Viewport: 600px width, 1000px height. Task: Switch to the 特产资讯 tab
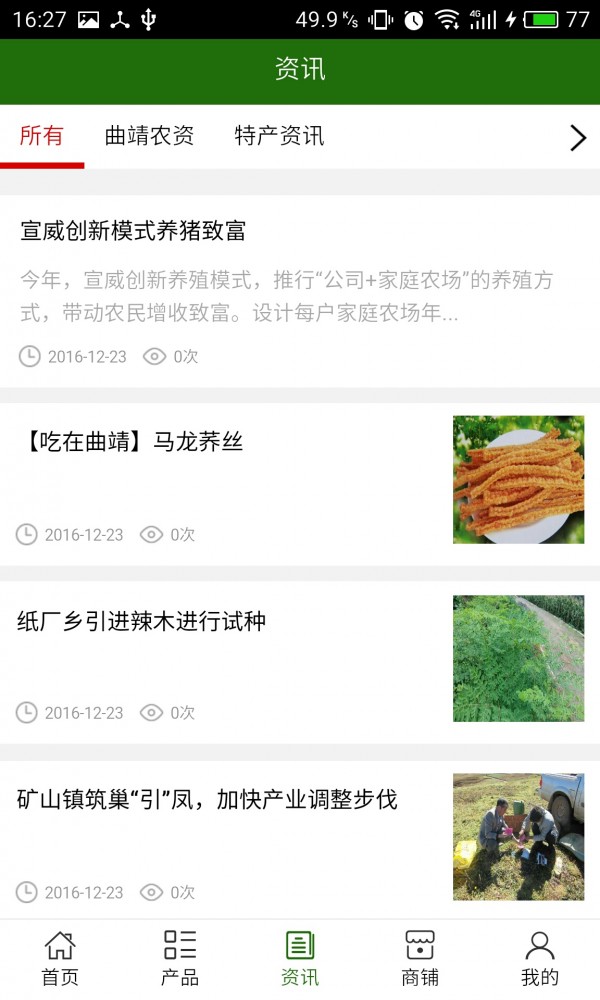tap(279, 136)
